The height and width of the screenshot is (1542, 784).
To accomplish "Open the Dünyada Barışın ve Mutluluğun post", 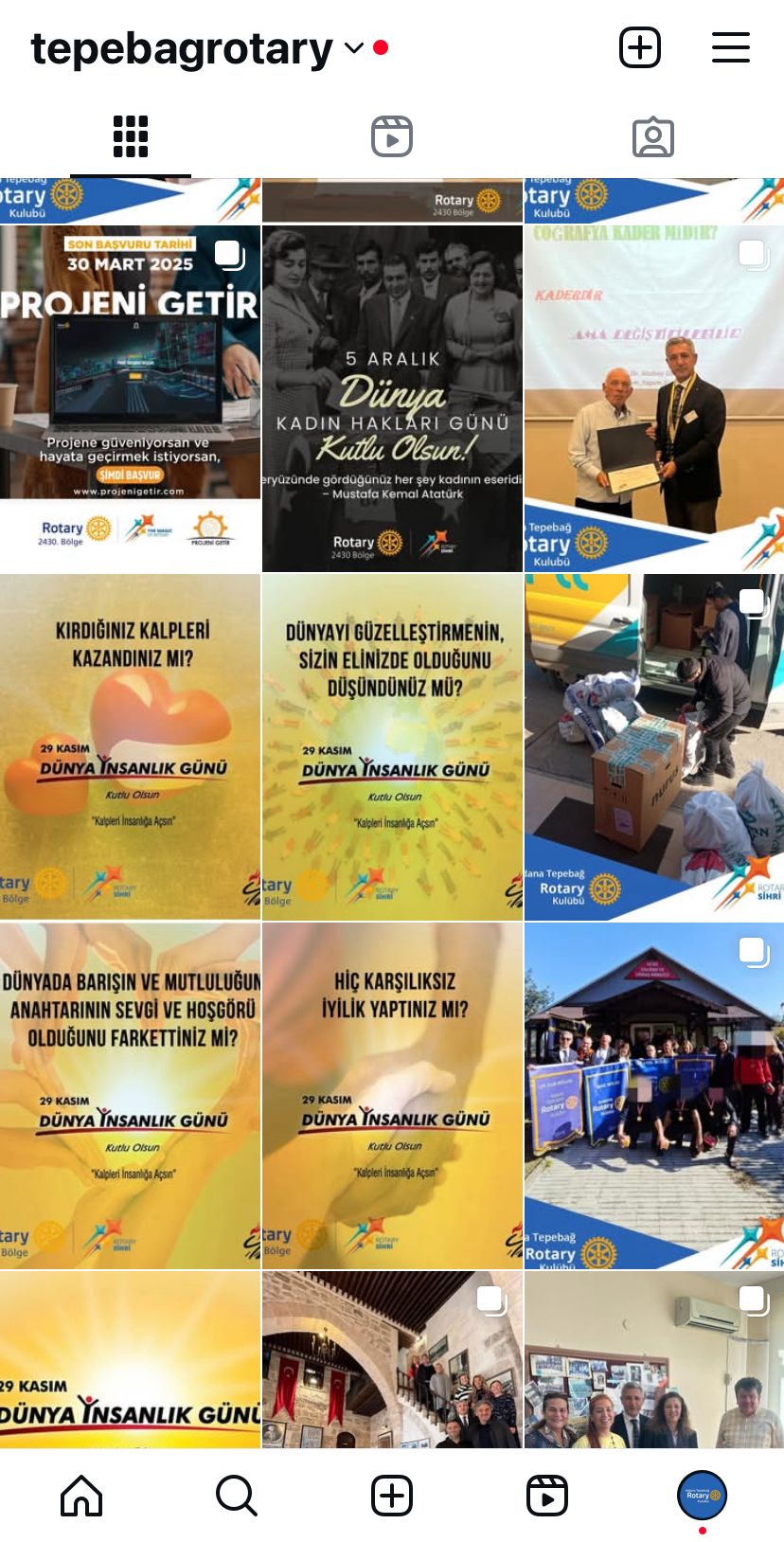I will pos(130,1096).
